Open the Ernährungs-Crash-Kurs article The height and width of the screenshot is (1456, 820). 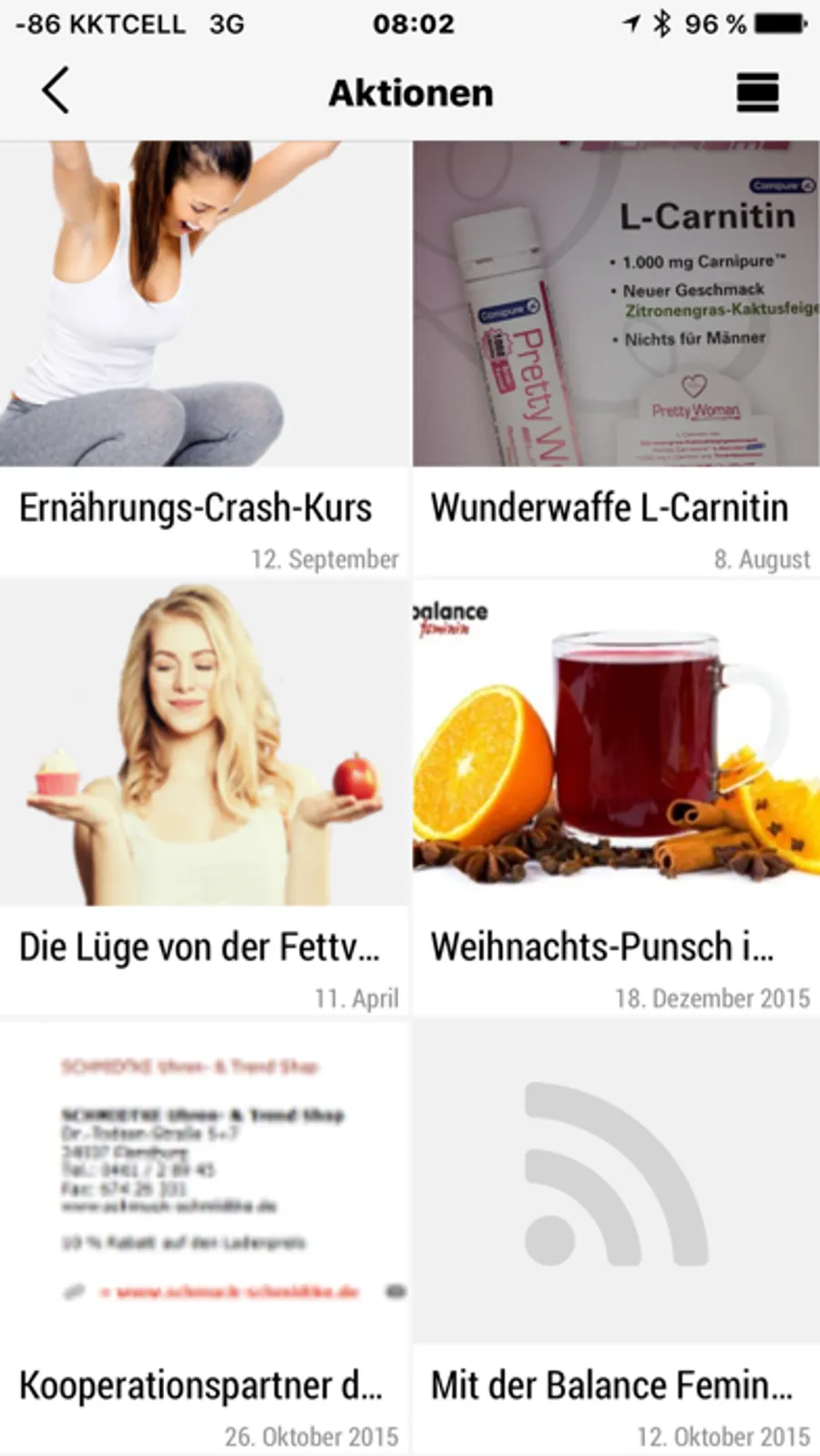point(205,357)
